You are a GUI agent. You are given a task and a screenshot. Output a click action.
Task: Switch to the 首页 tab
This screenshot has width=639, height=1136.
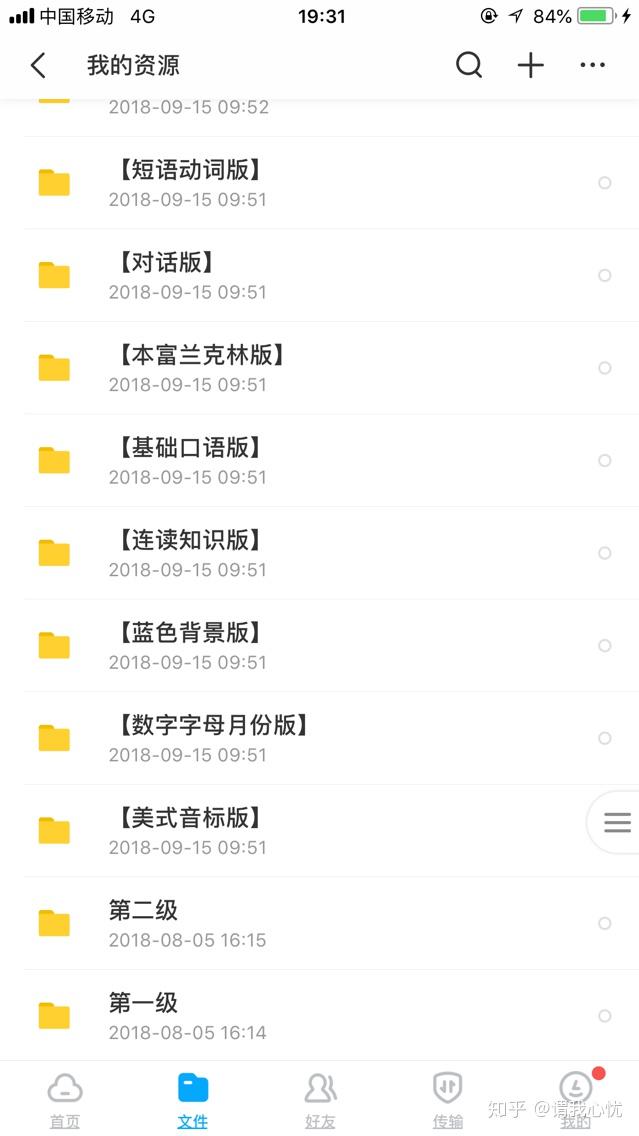65,1099
